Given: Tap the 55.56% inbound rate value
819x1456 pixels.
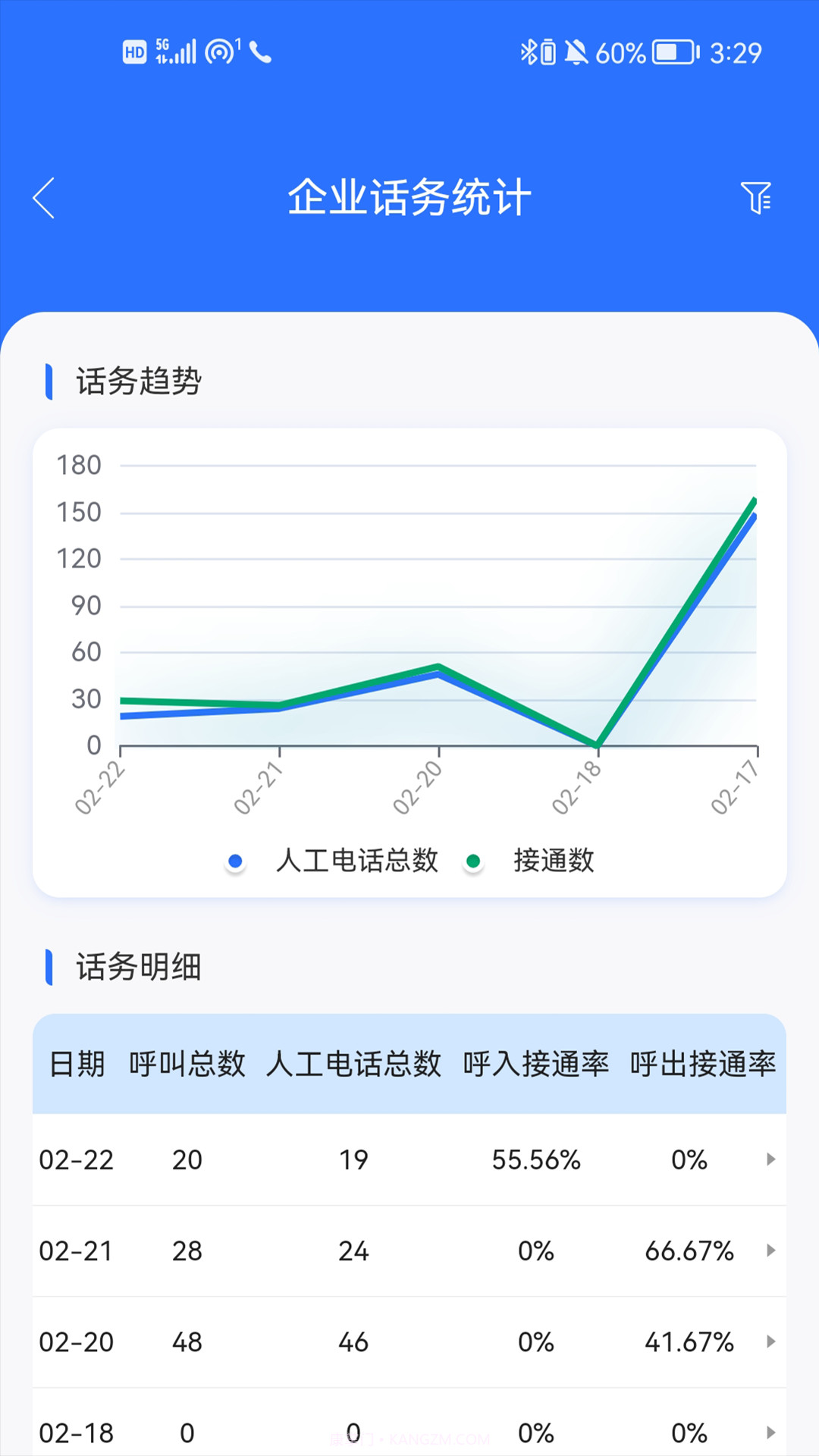Looking at the screenshot, I should click(x=538, y=1160).
